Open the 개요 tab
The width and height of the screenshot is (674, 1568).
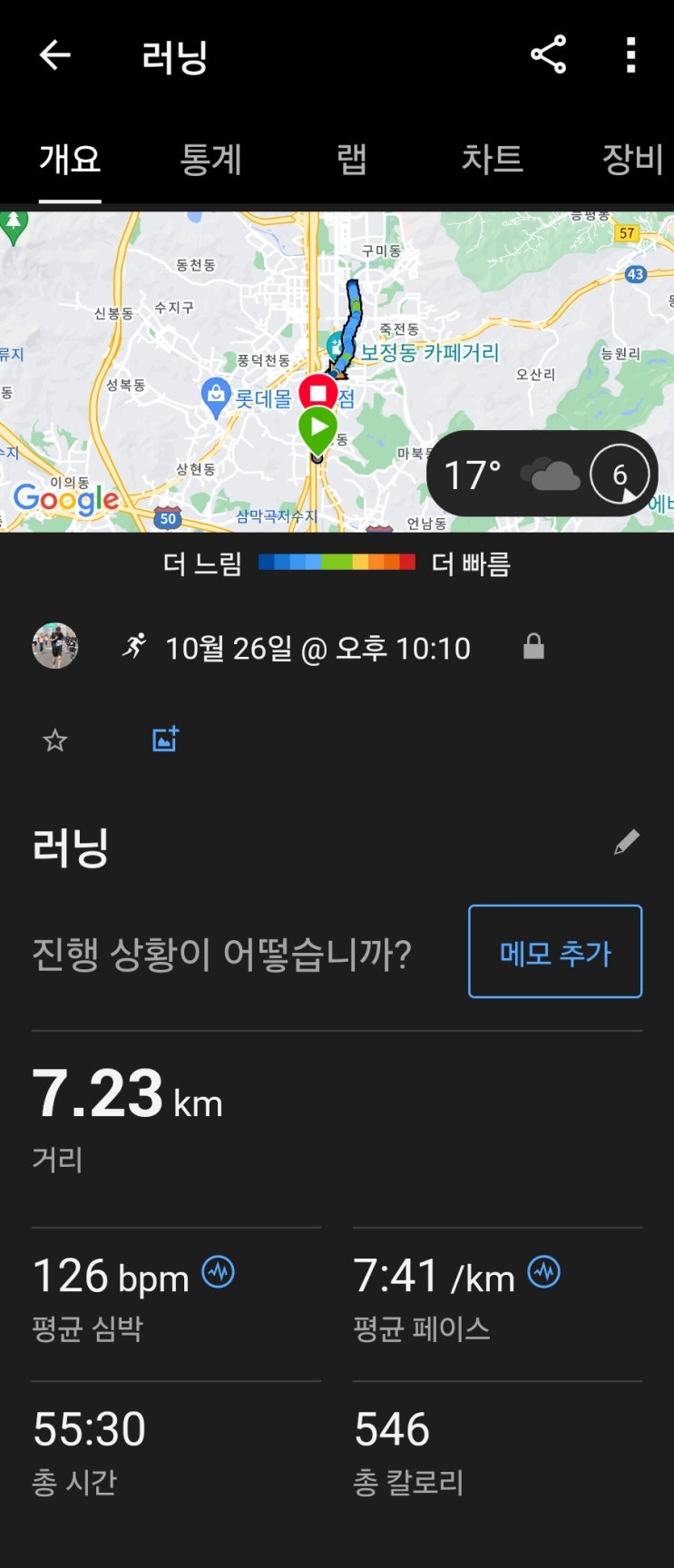70,160
